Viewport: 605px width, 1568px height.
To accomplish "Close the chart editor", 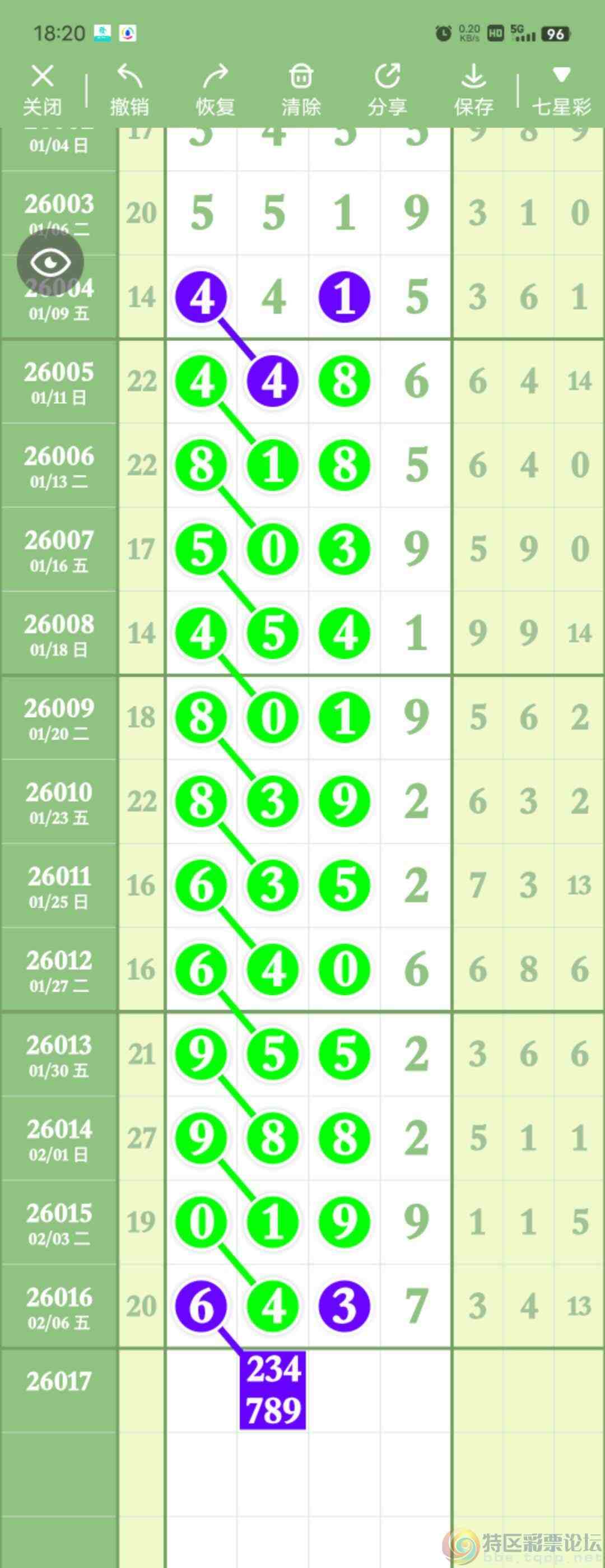I will click(x=42, y=90).
